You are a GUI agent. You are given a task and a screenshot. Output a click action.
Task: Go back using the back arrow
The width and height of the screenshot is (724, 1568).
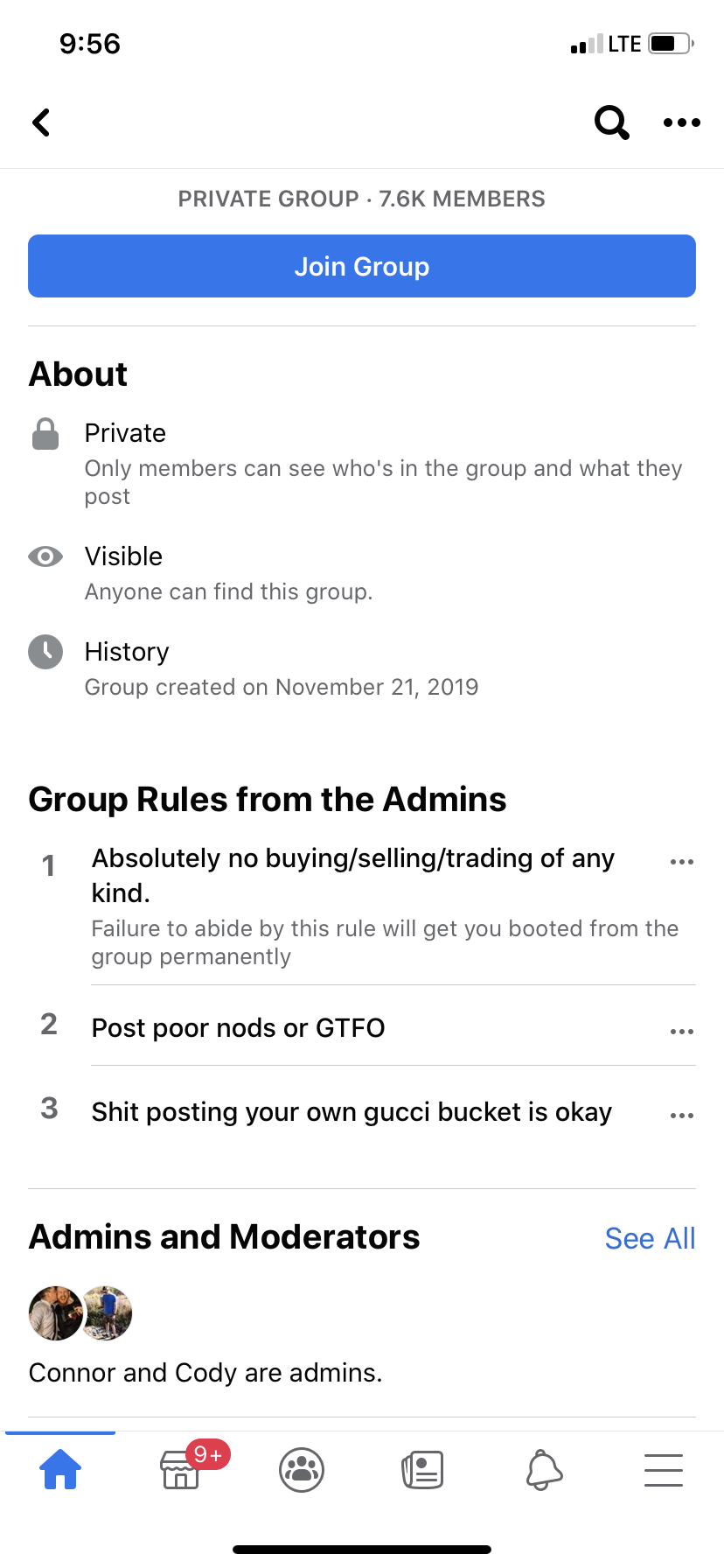[x=41, y=122]
